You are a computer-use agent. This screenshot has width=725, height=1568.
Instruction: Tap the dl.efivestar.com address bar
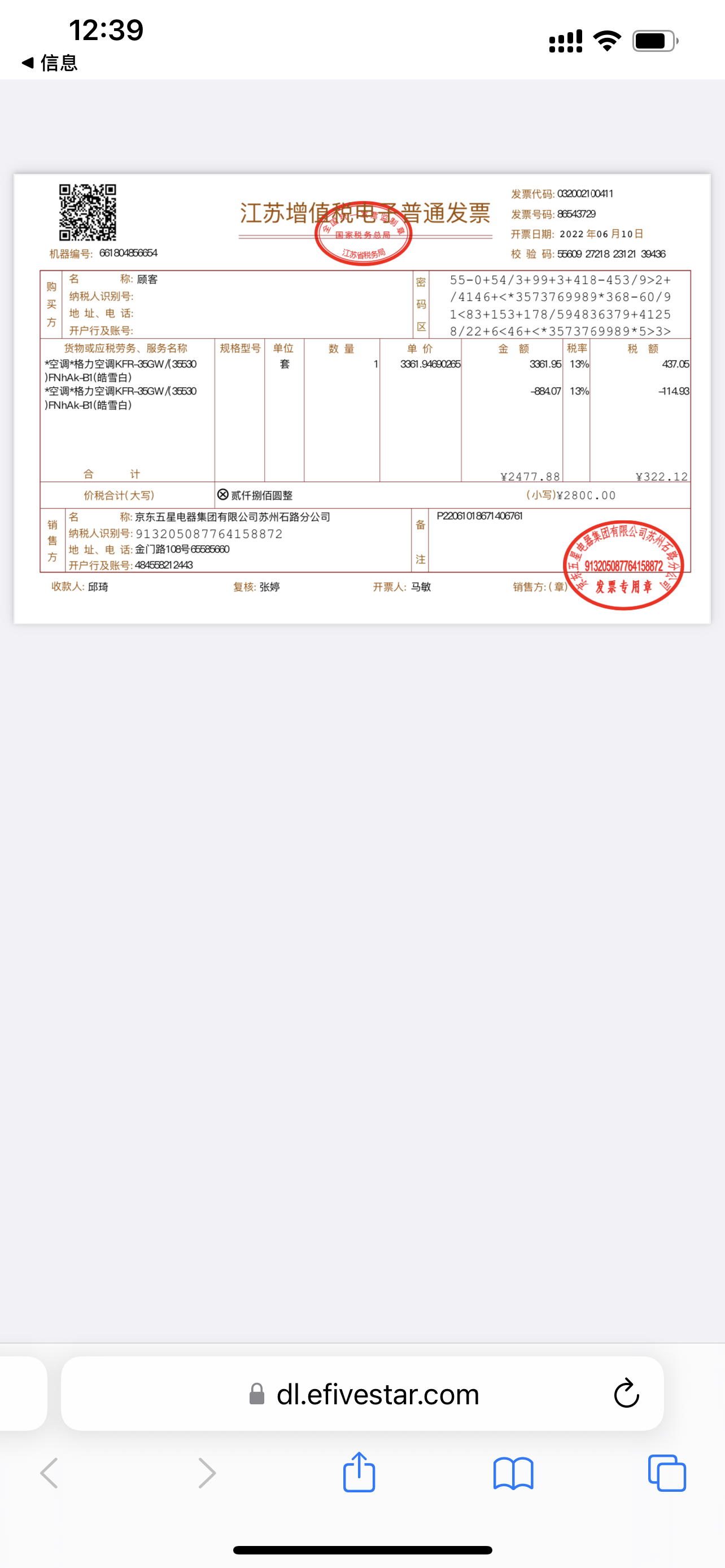pos(377,1395)
